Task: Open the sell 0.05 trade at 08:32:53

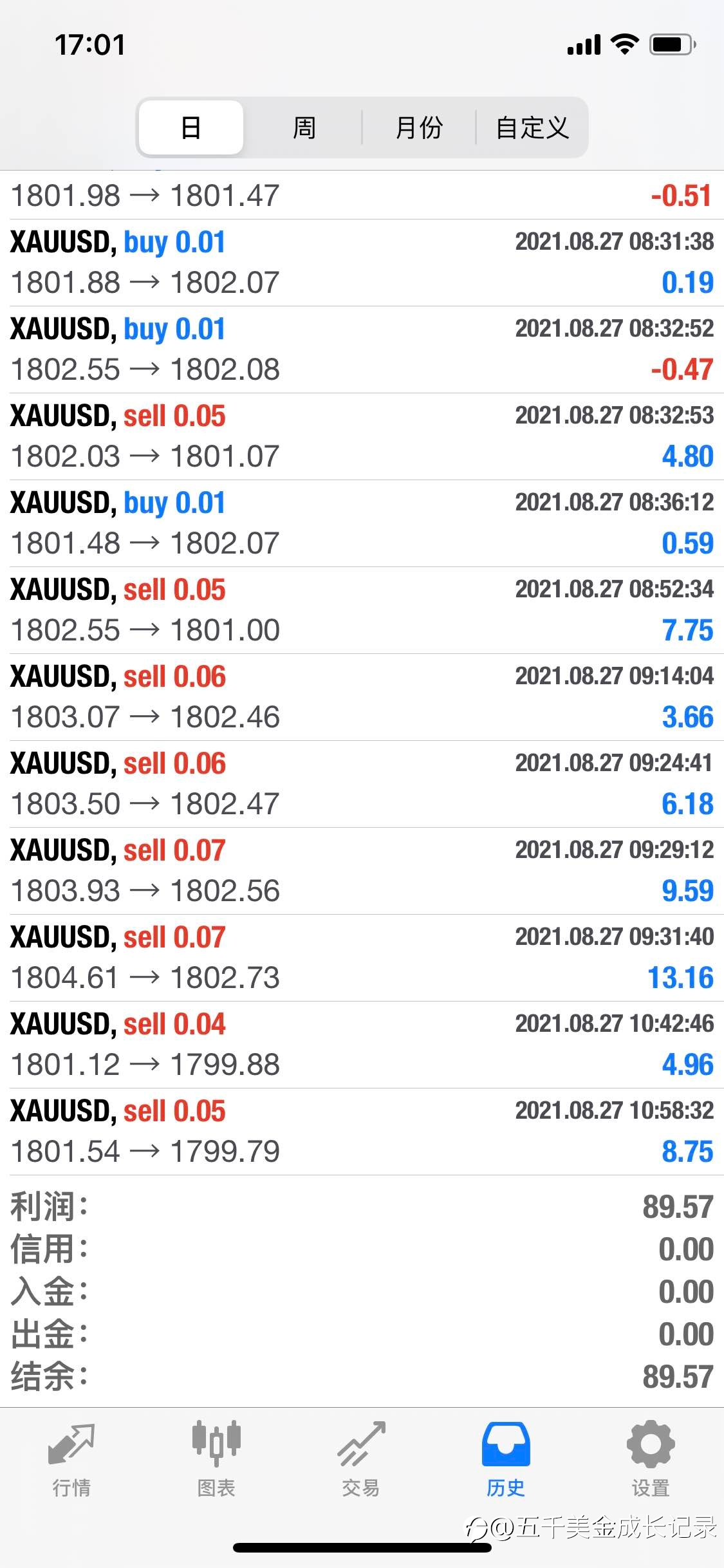Action: (362, 436)
